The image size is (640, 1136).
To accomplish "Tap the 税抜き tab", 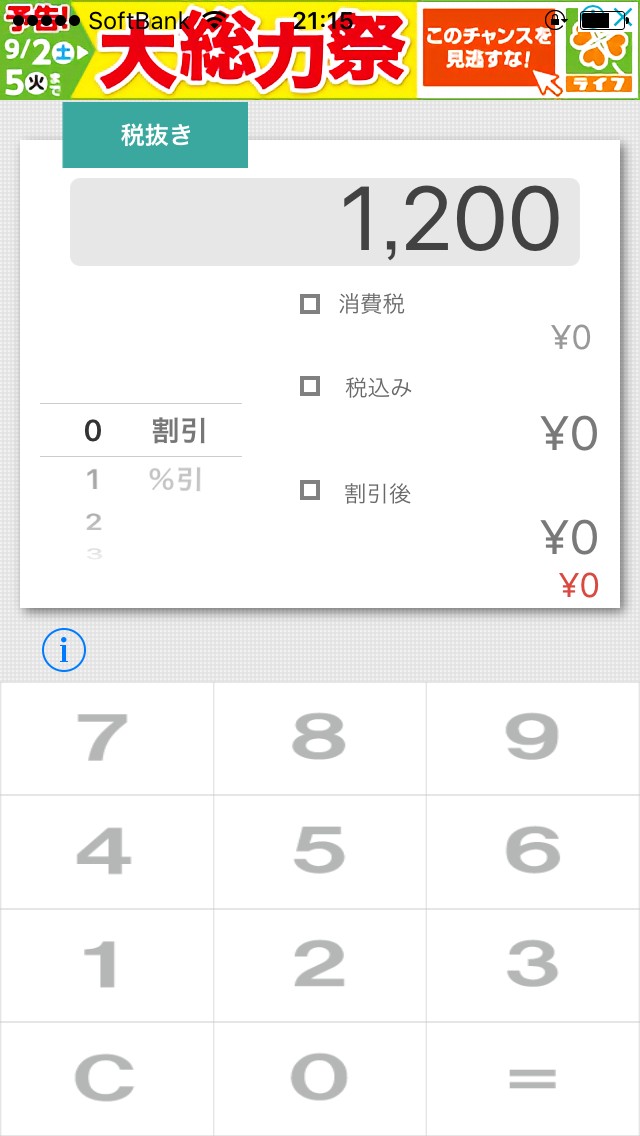I will 155,135.
